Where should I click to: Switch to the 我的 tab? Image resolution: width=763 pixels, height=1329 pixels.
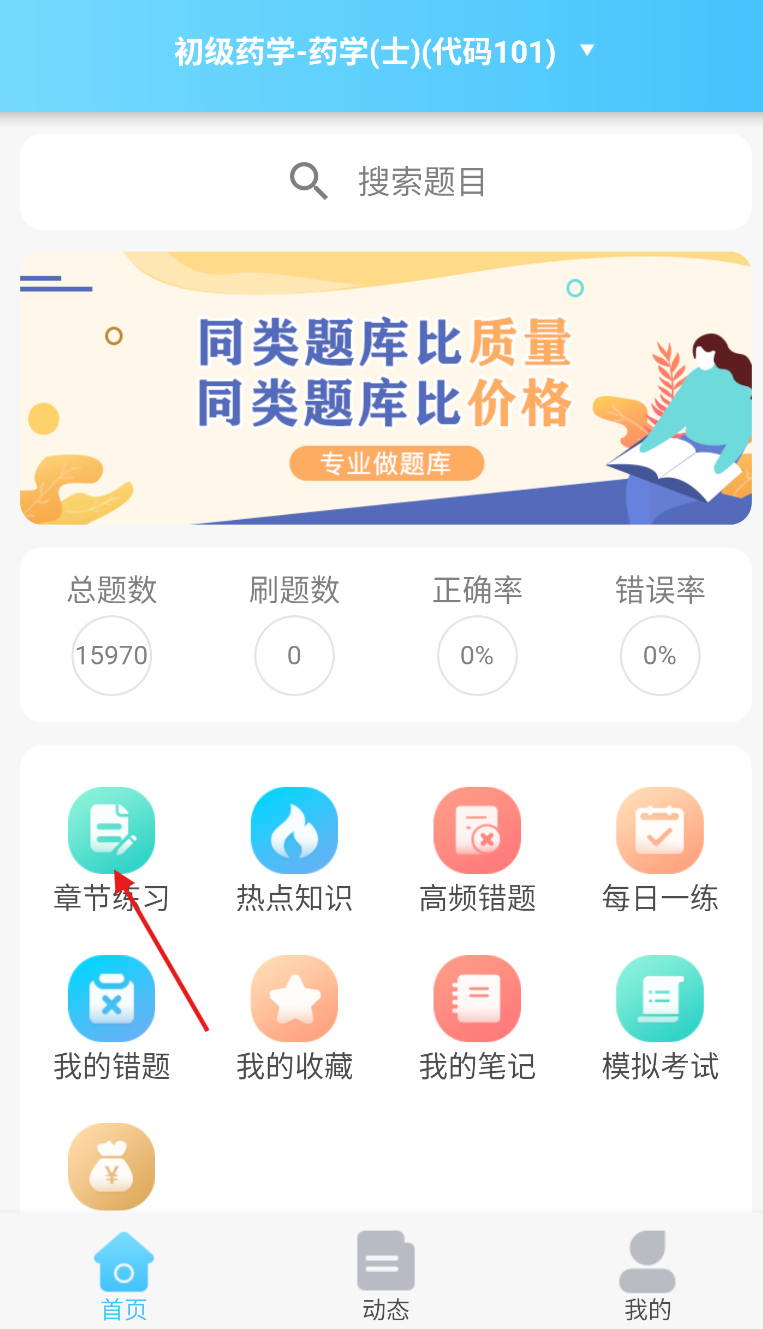(x=647, y=1275)
